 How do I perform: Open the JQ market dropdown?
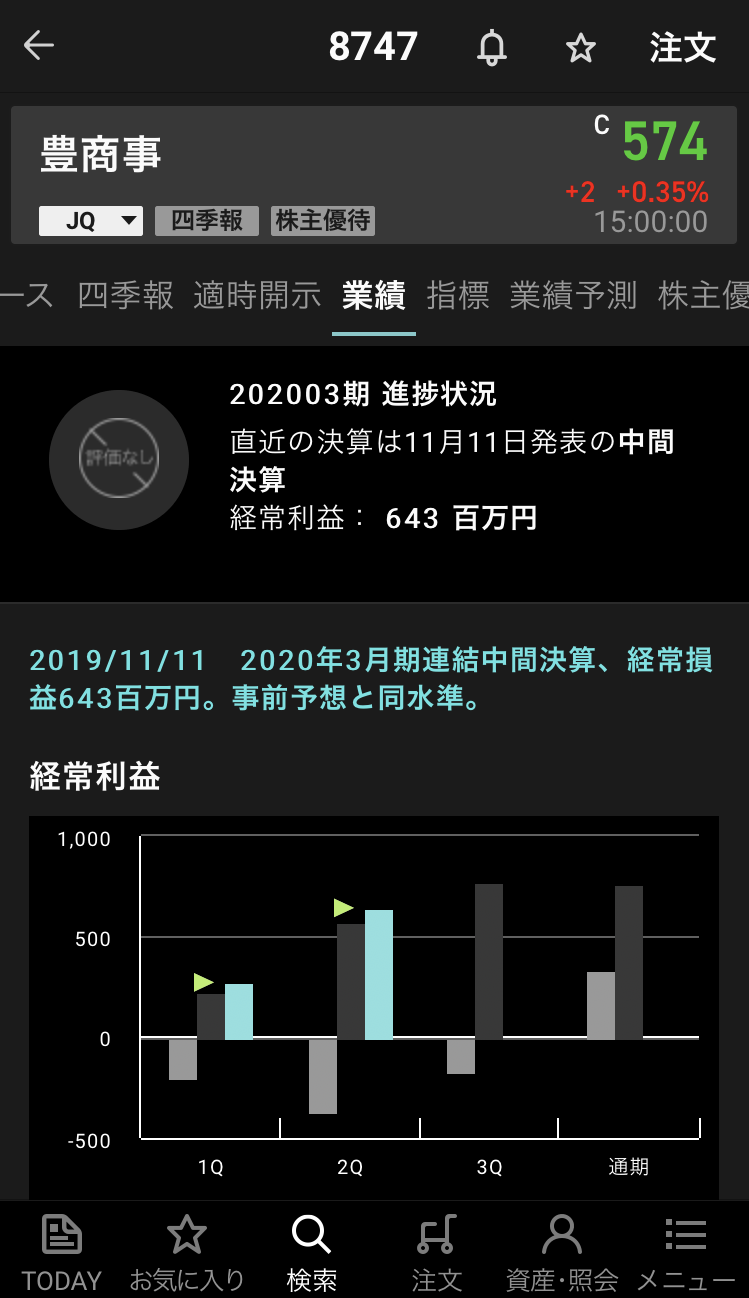point(91,221)
